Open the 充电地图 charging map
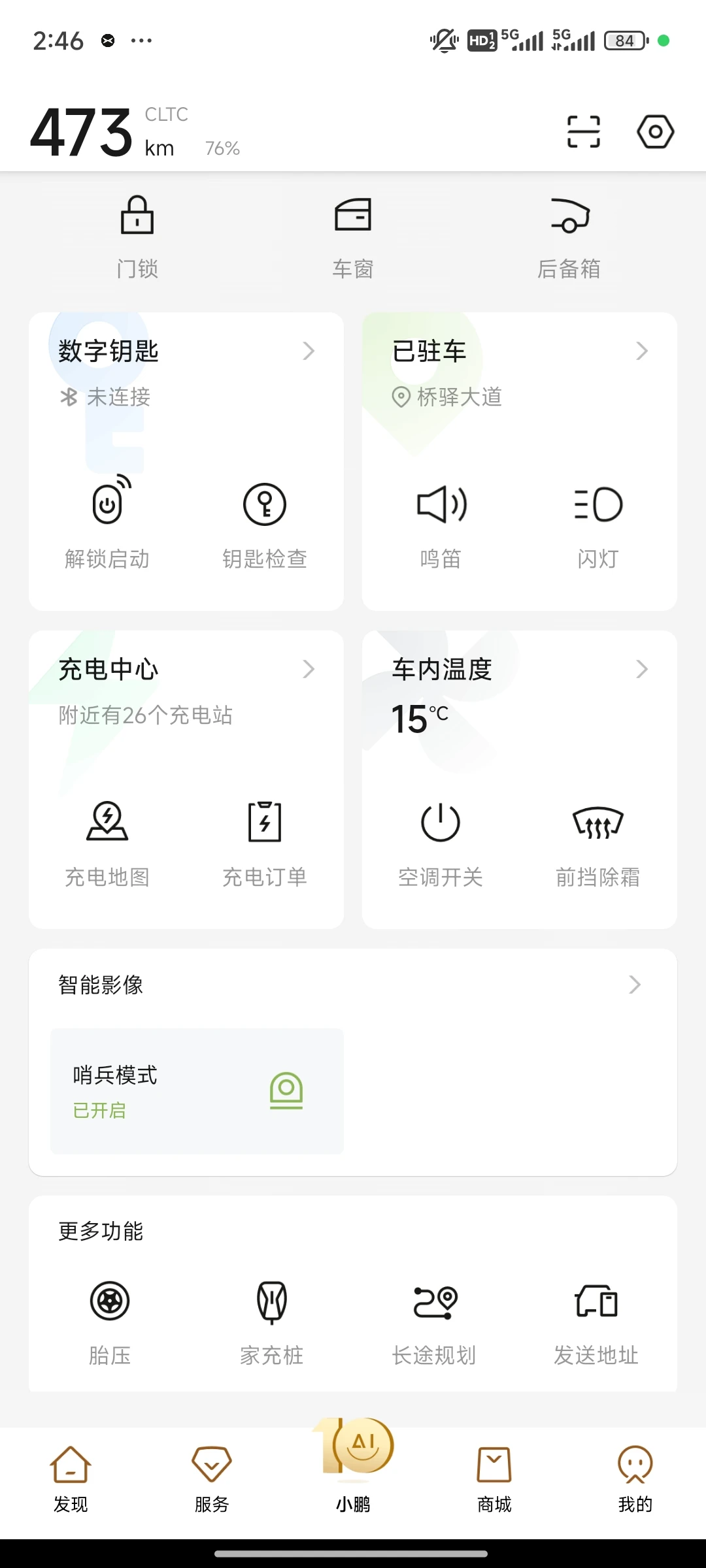706x1568 pixels. coord(107,843)
